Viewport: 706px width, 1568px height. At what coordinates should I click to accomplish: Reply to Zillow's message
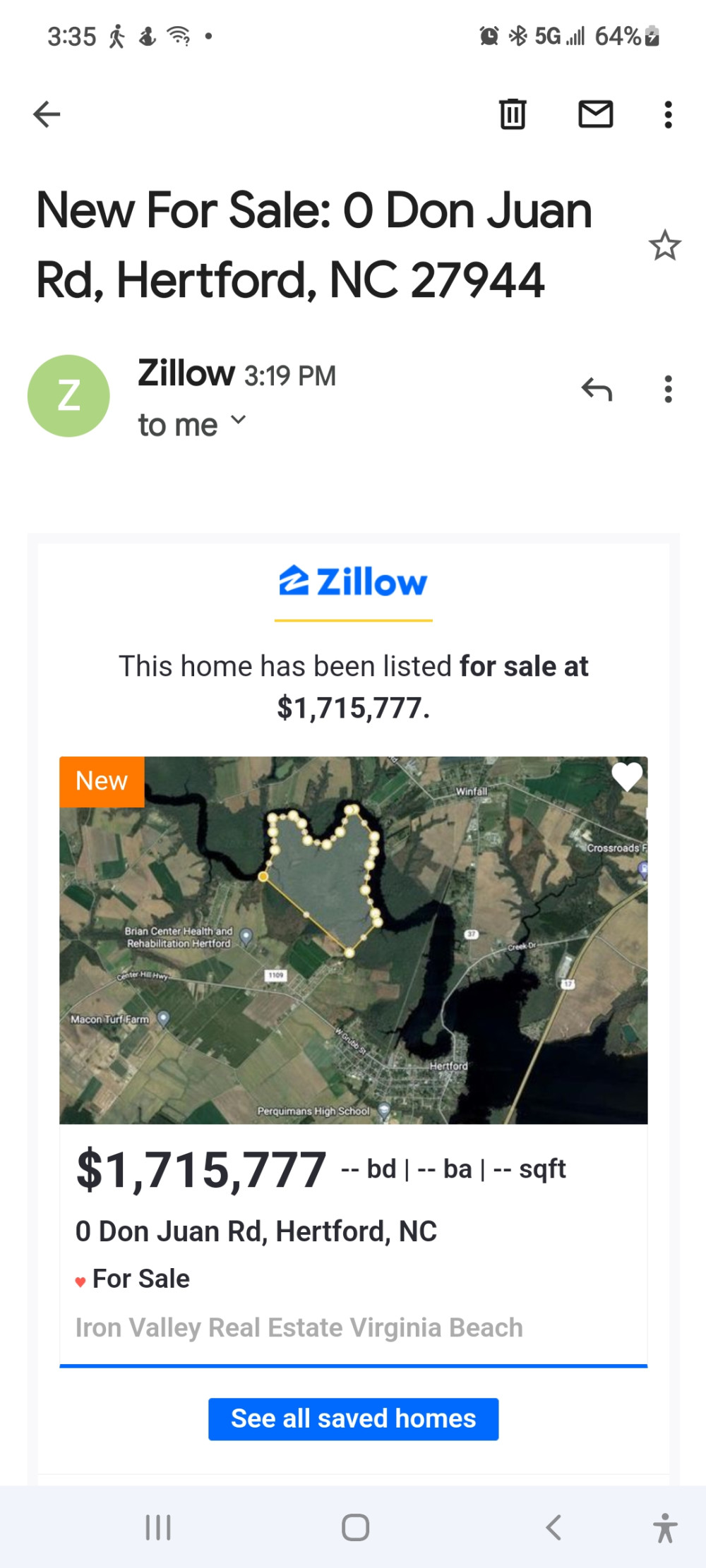click(597, 389)
